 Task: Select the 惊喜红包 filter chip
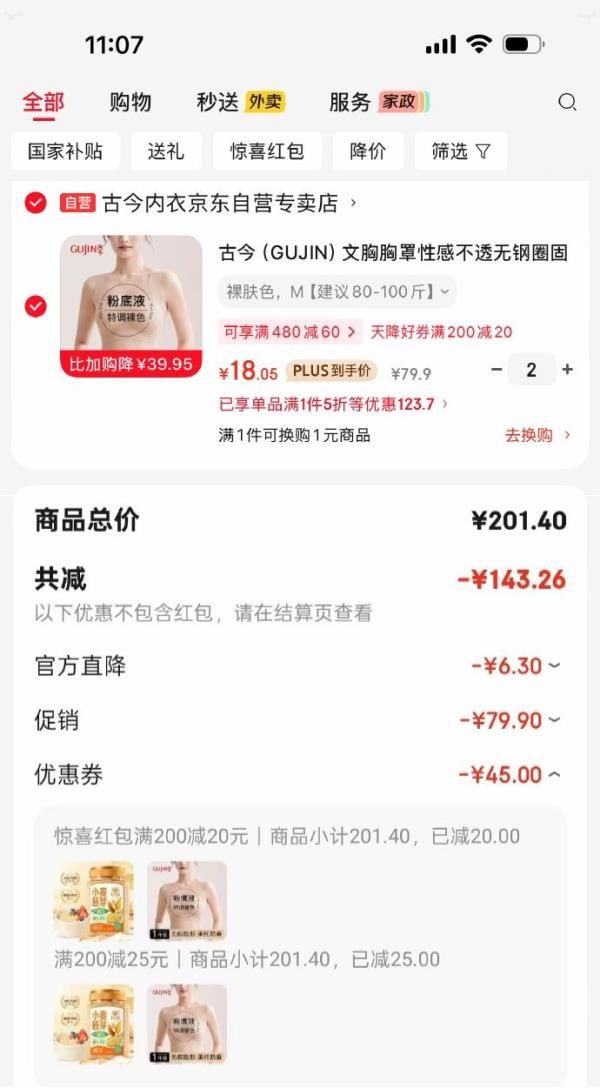pos(267,152)
